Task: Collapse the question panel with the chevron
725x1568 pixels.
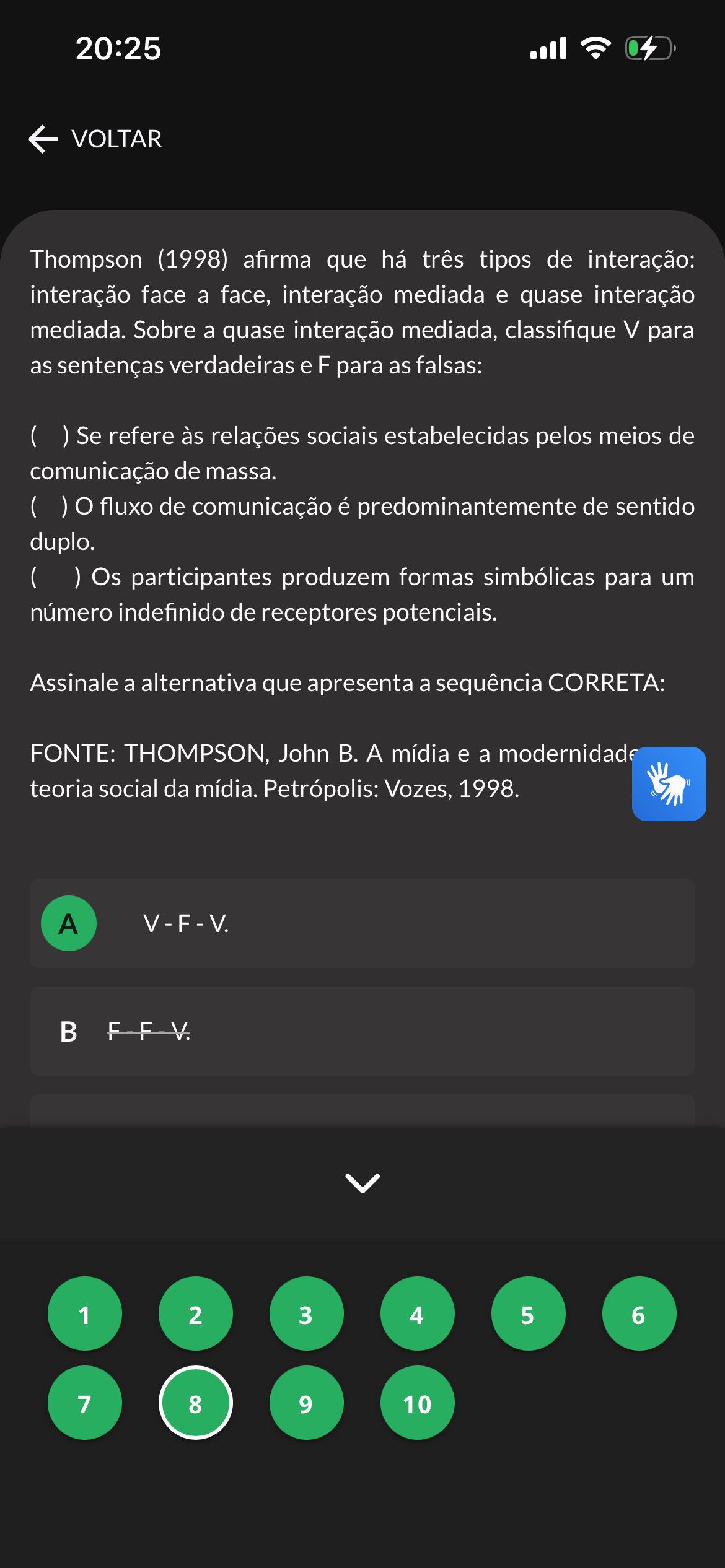Action: (x=362, y=1183)
